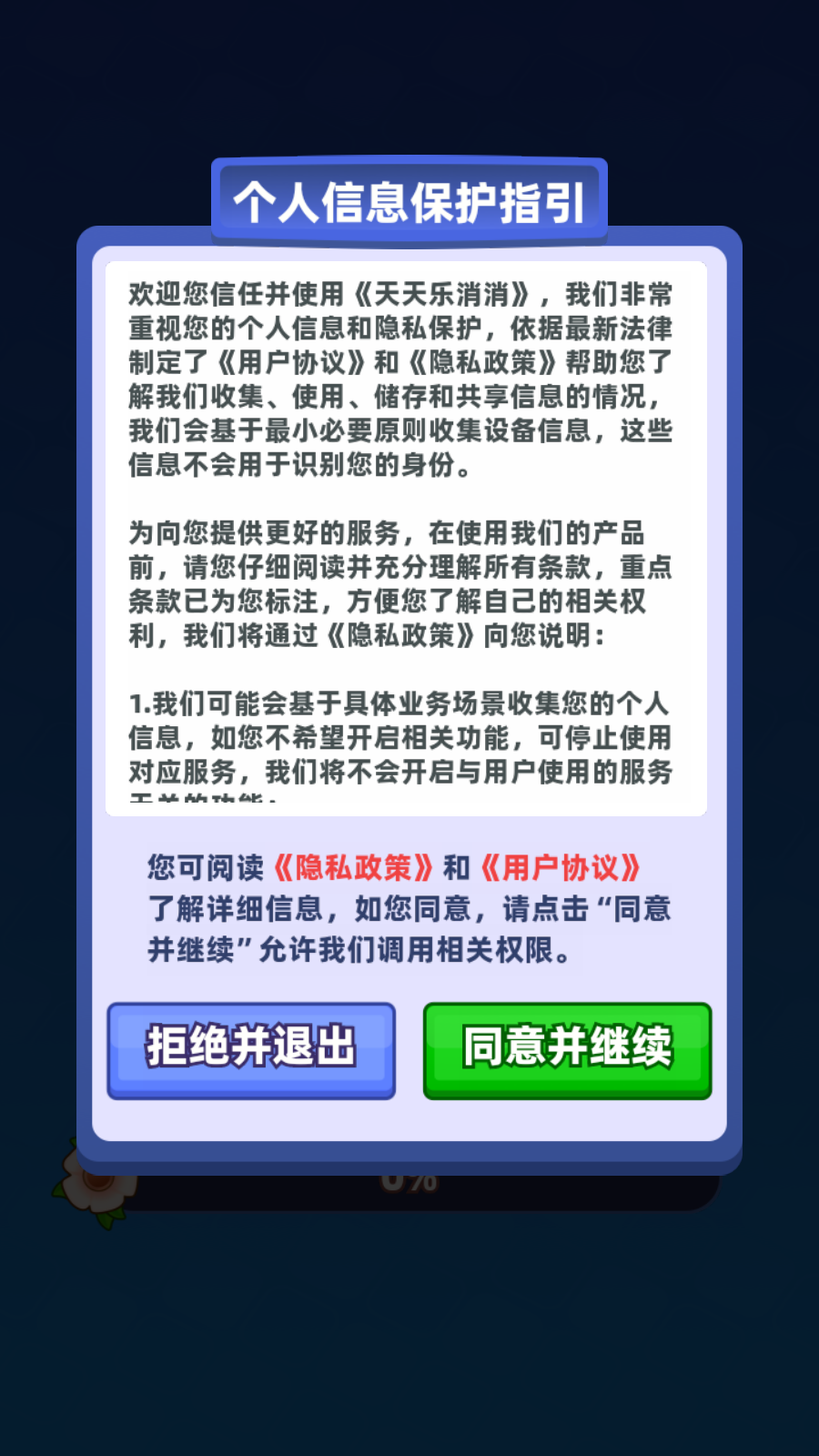Viewport: 819px width, 1456px height.
Task: Tap 同意并继续 to accept
Action: tap(567, 1050)
